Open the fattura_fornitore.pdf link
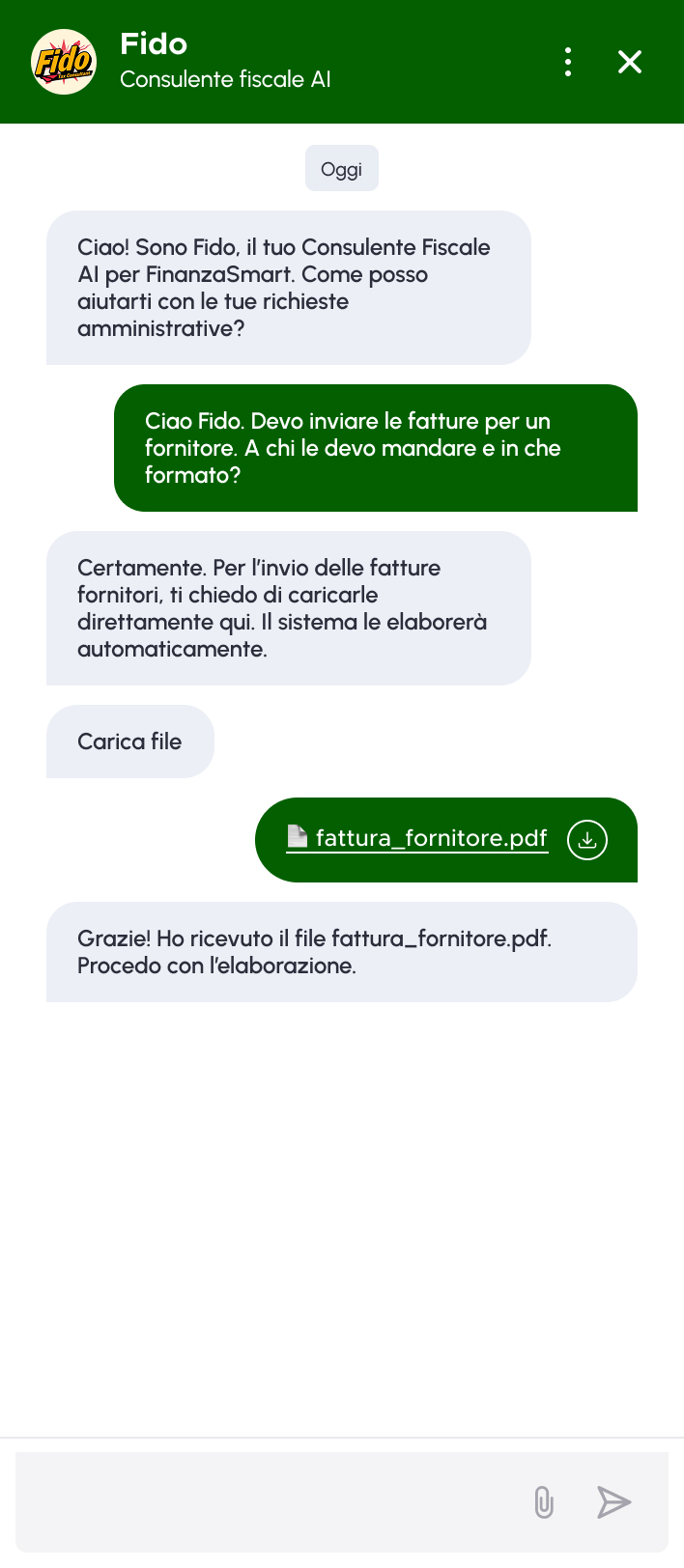Screen dimensions: 684x1568 tap(431, 838)
